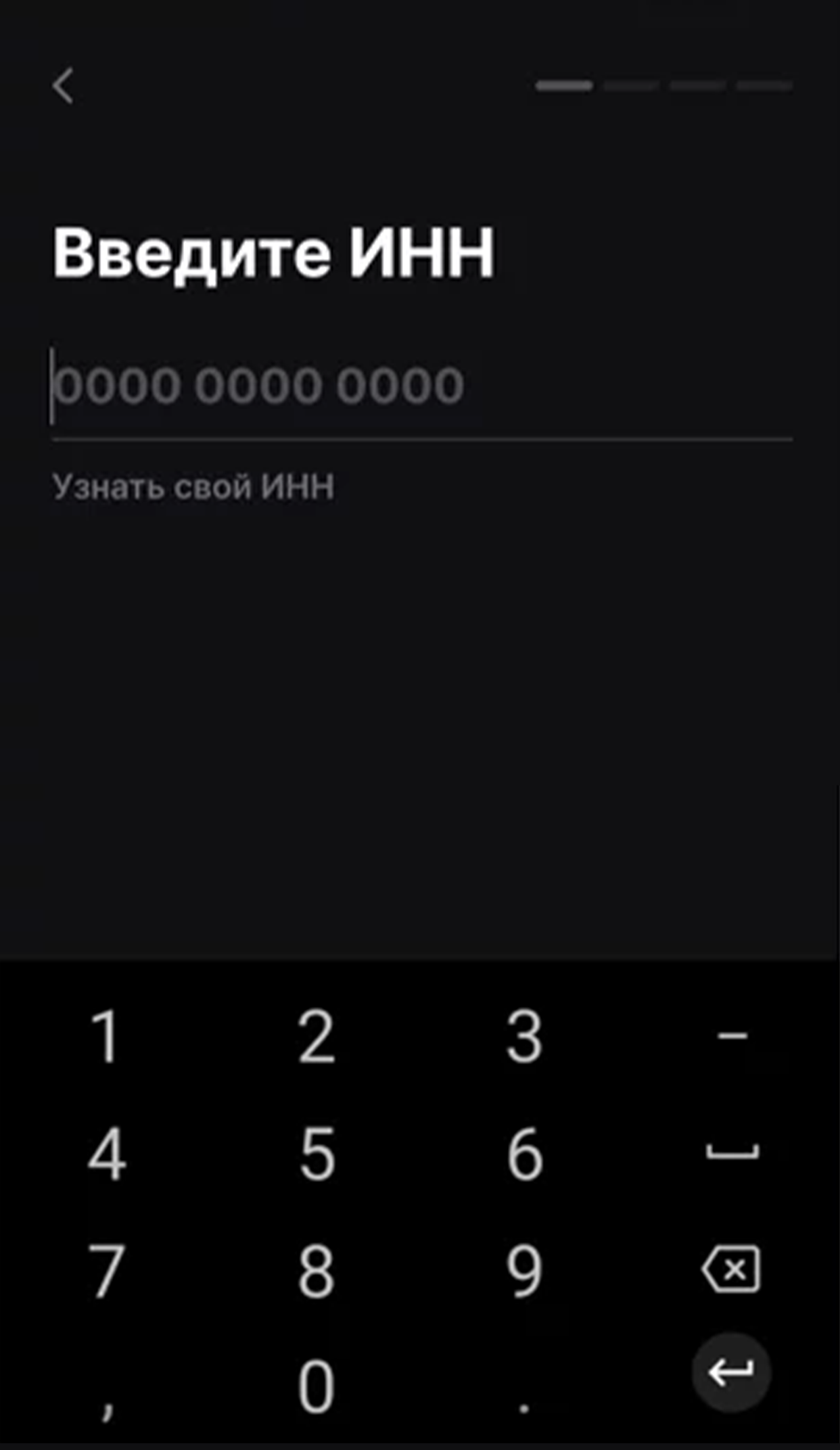The width and height of the screenshot is (840, 1450).
Task: Tap the enter key on the keyboard
Action: (x=731, y=1373)
